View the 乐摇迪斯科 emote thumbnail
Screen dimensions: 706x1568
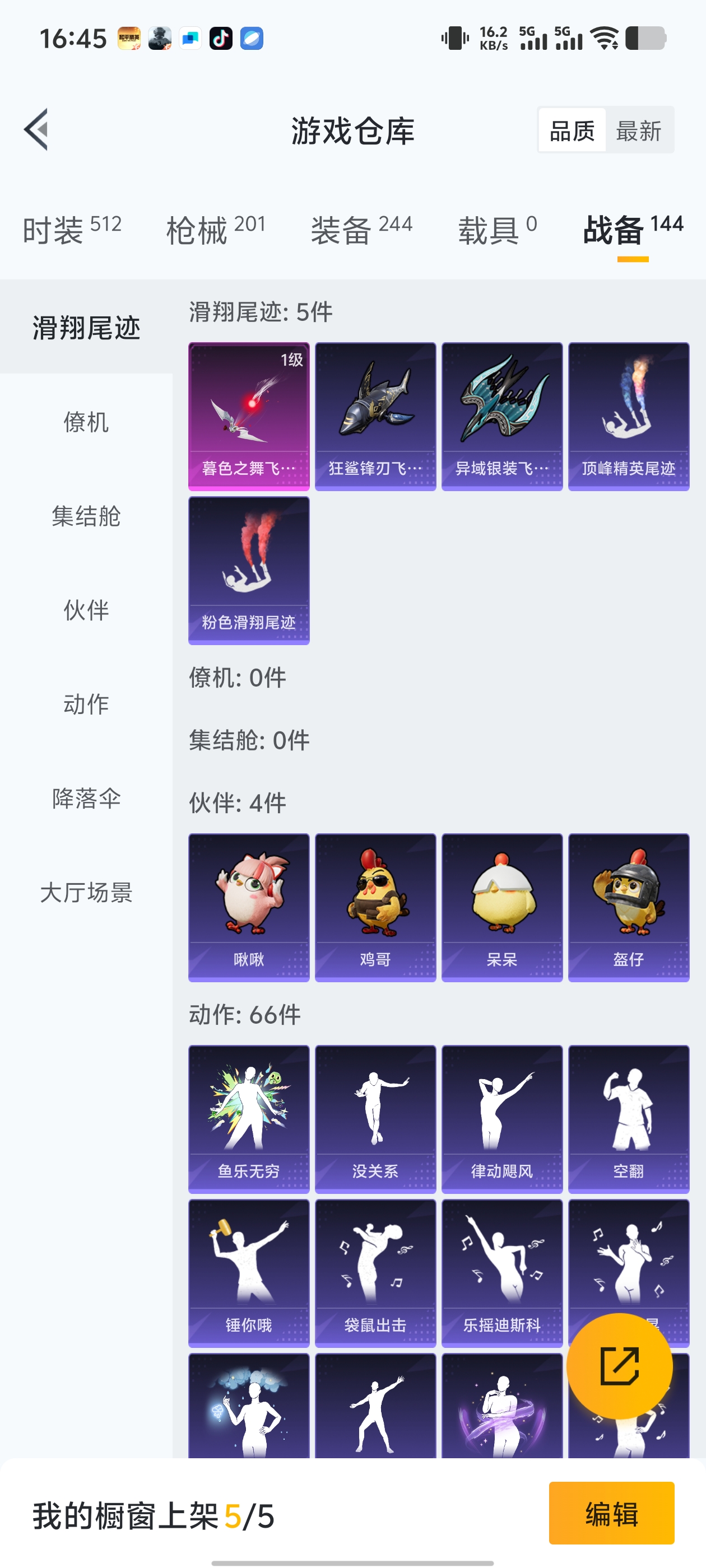(x=501, y=1272)
